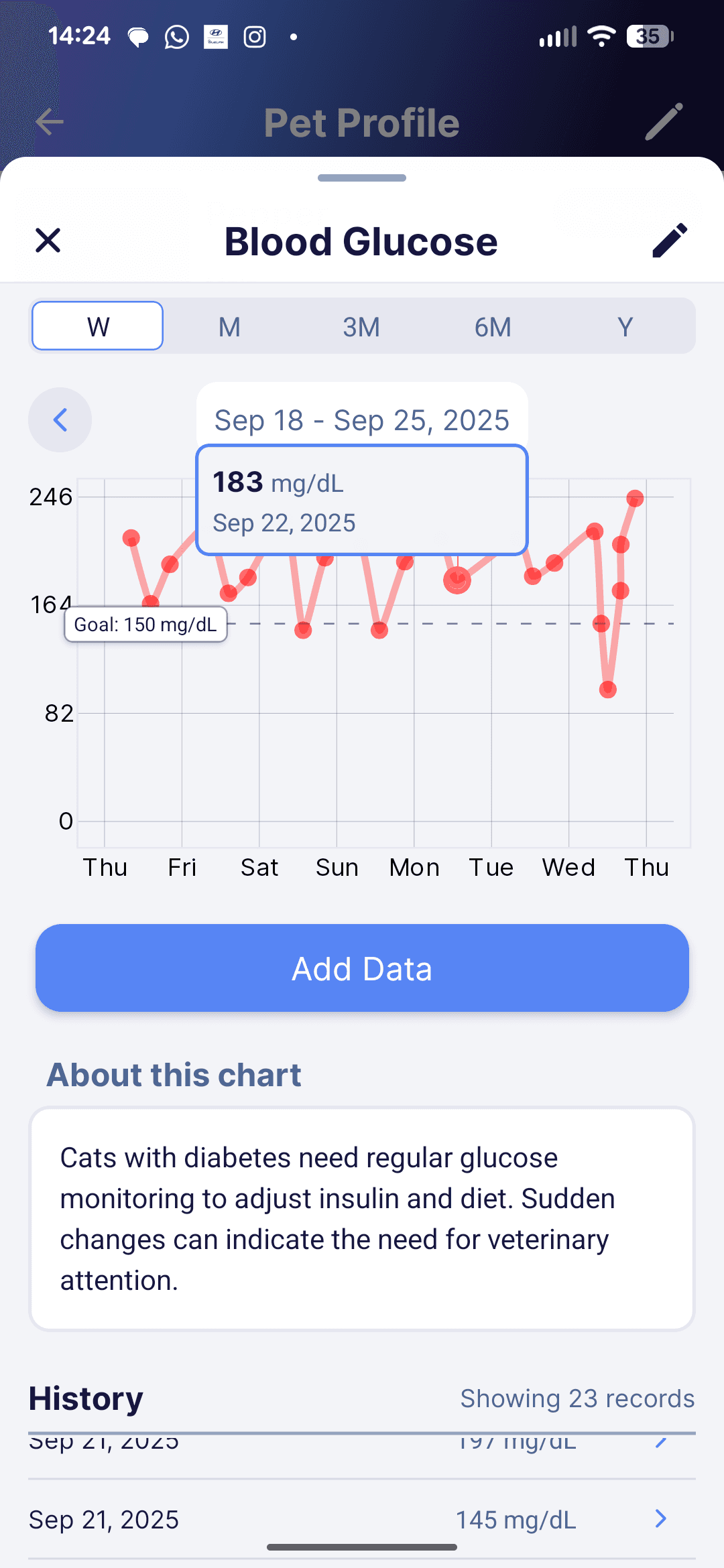
Task: Tap the Add Data button
Action: click(362, 968)
